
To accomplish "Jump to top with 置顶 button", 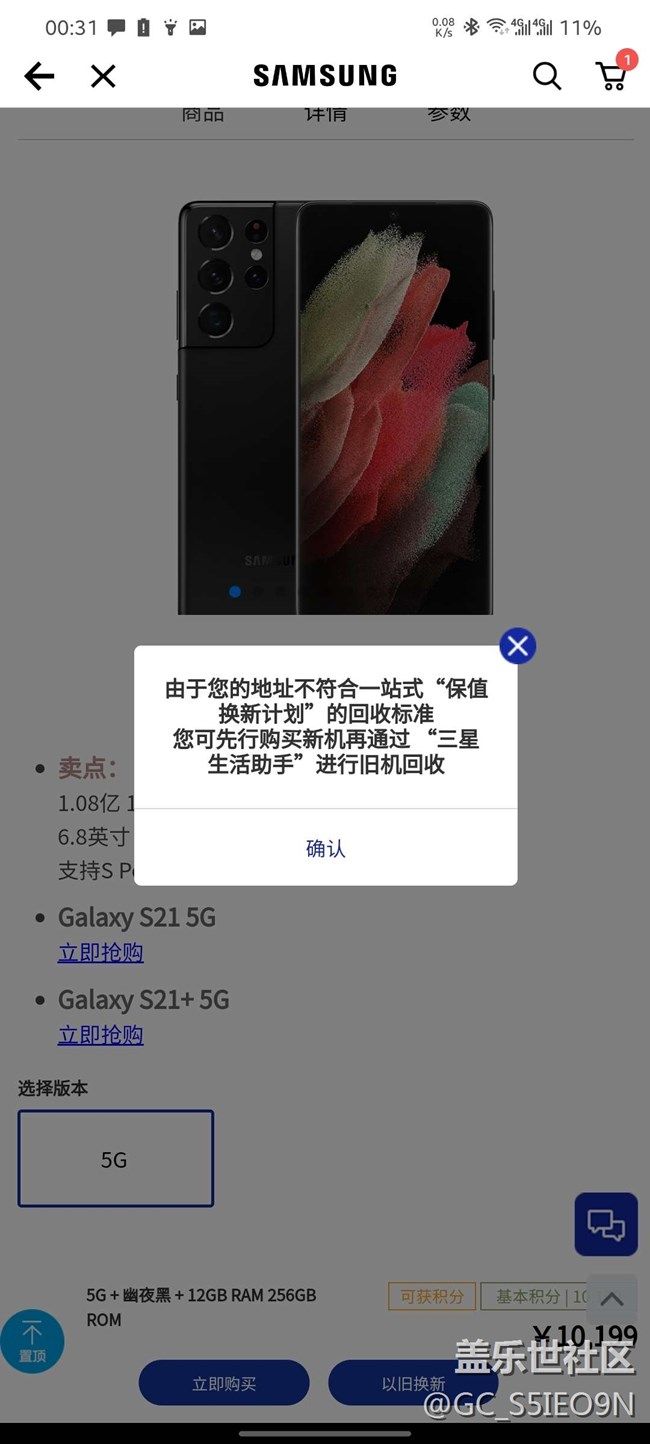I will tap(32, 1341).
